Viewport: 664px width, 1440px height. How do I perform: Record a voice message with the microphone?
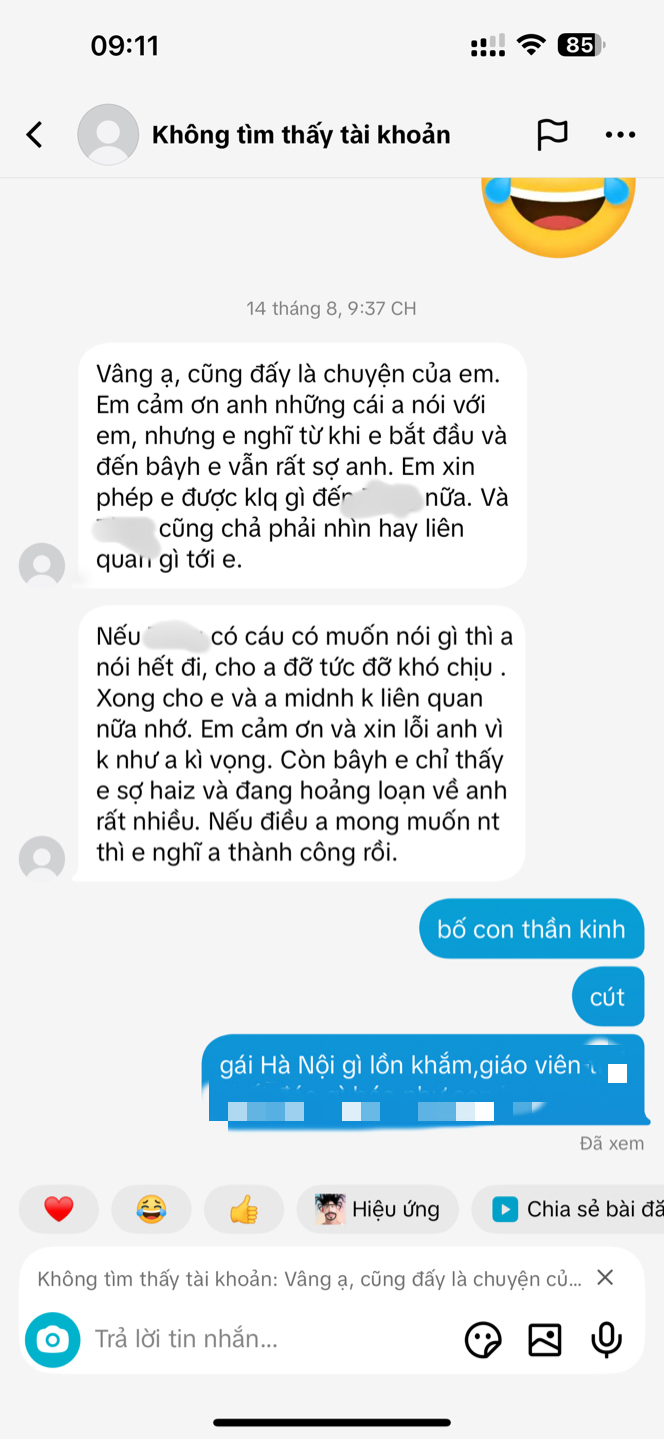coord(607,1340)
